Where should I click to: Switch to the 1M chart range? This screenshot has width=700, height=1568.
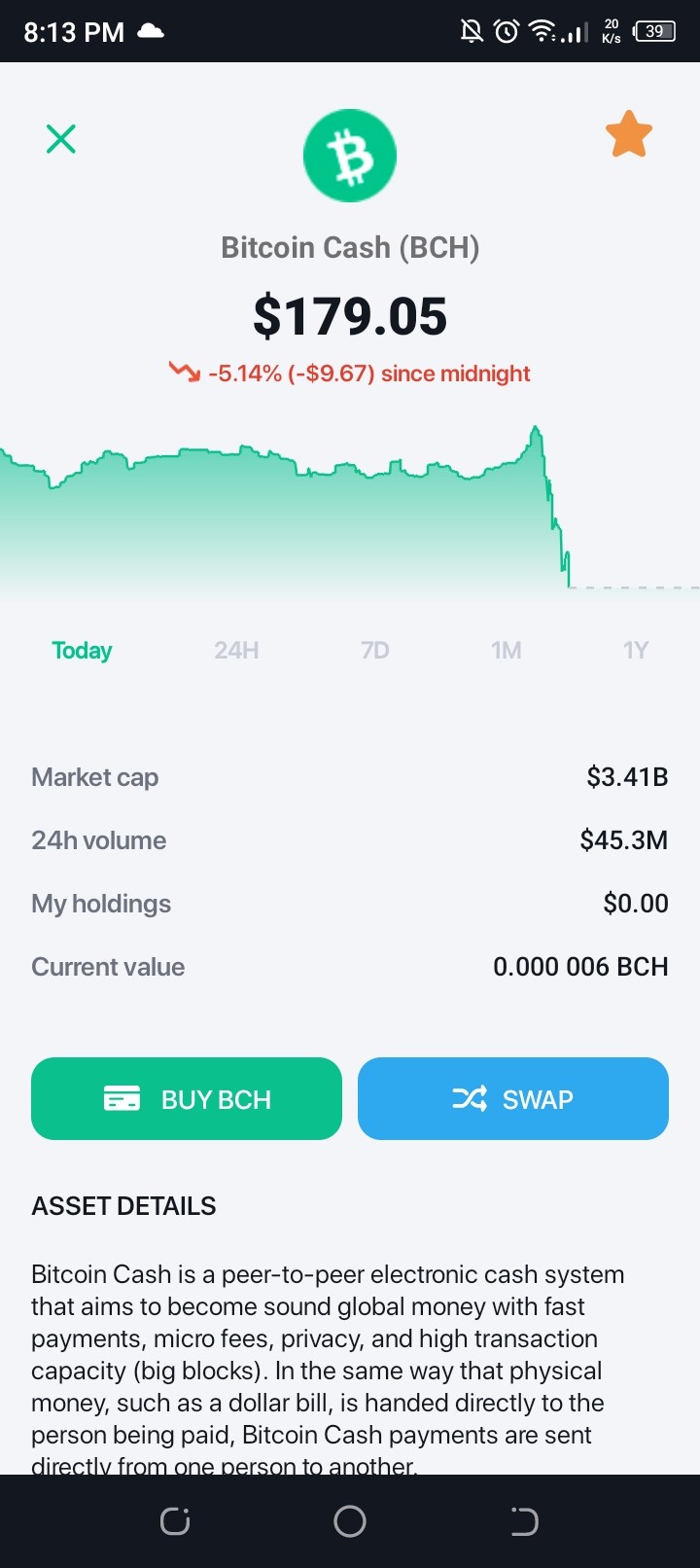(507, 650)
